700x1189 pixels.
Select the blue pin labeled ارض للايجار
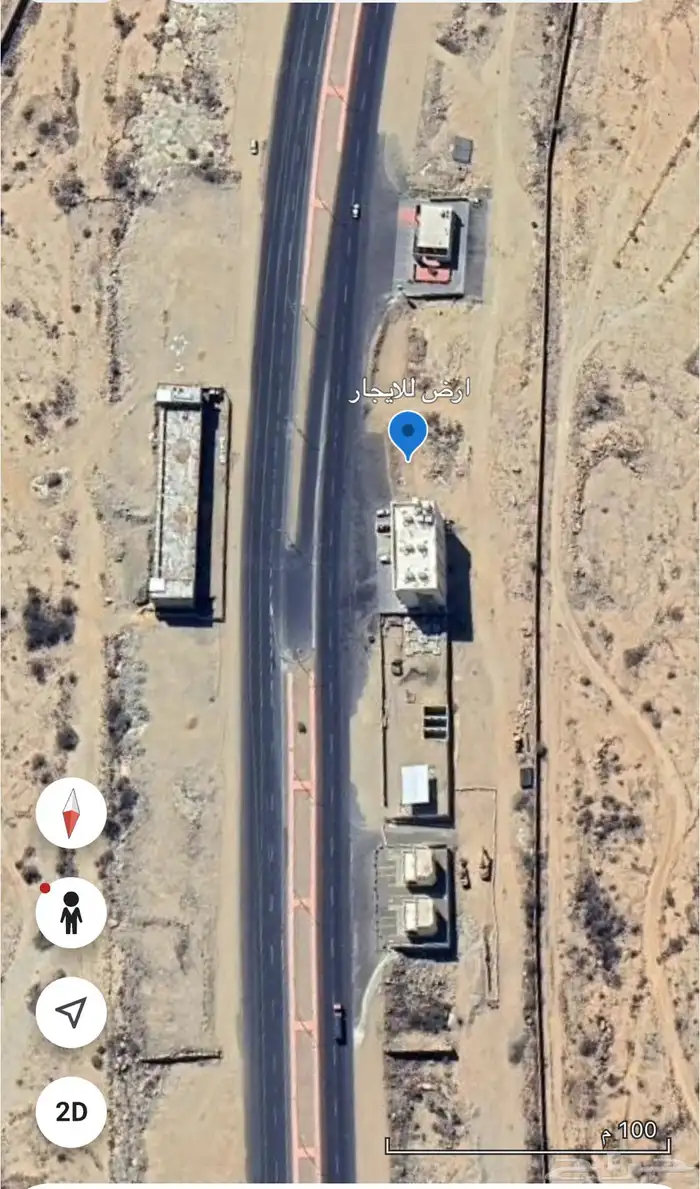tap(408, 434)
